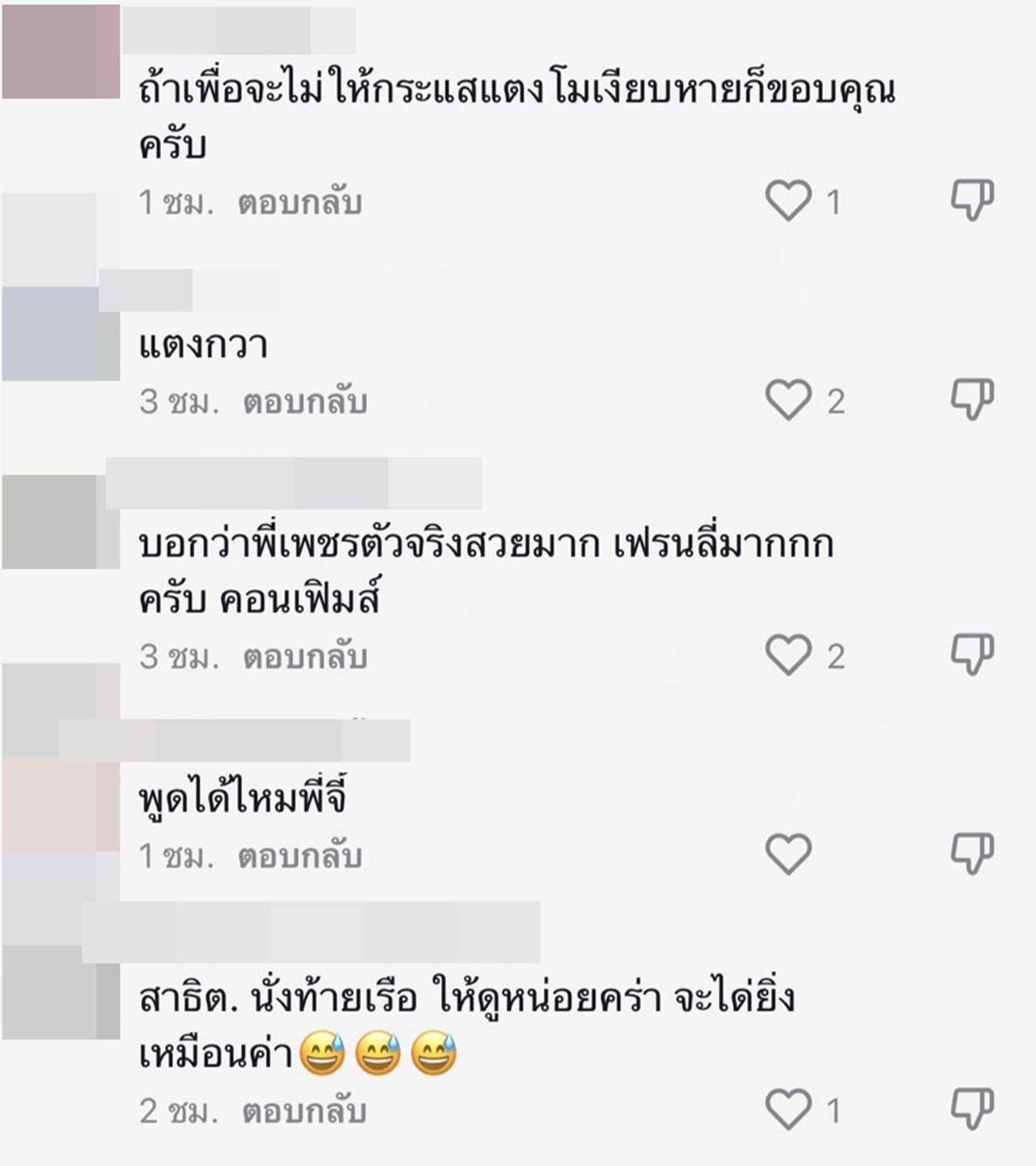Like the comment starting "ถ้าเพื่อจะไม่ให้กระแสแตงโม"
This screenshot has height=1166, width=1036.
pyautogui.click(x=788, y=201)
